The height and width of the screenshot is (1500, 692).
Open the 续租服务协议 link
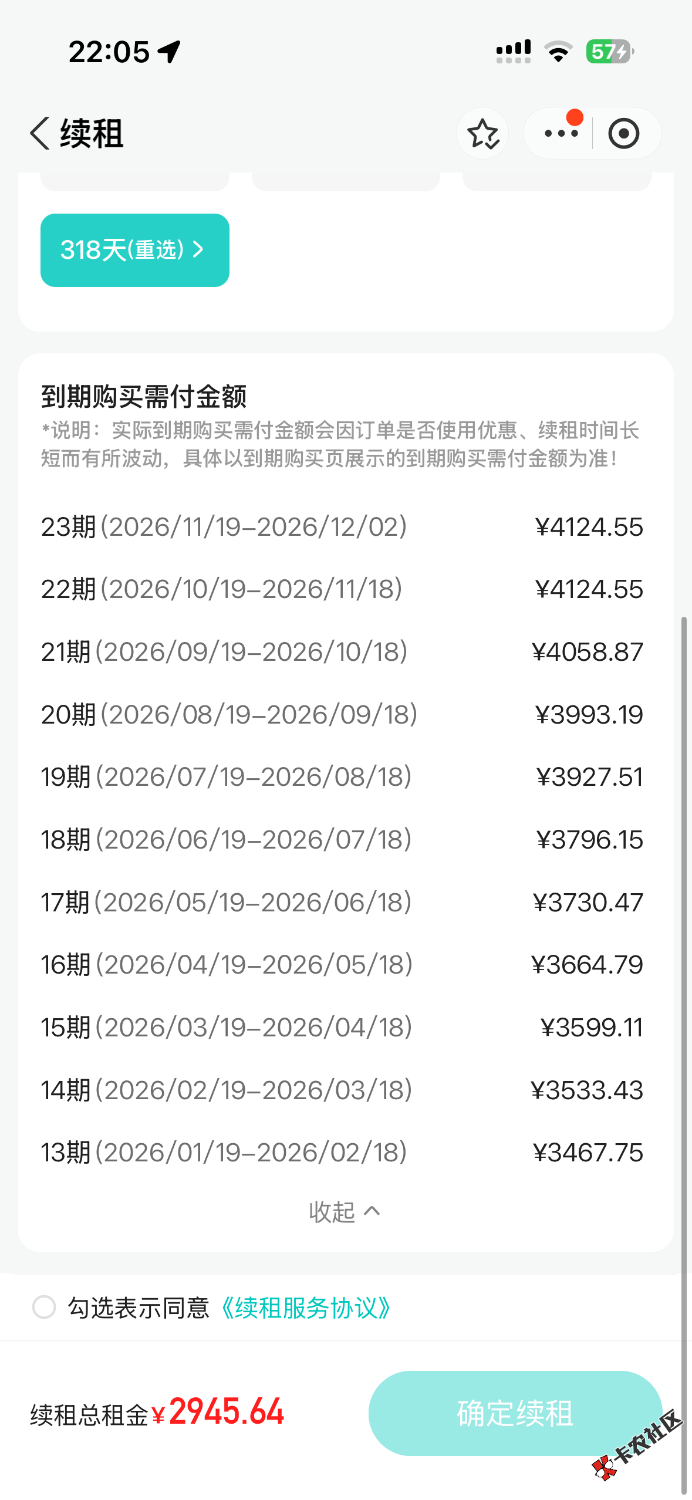click(305, 1307)
